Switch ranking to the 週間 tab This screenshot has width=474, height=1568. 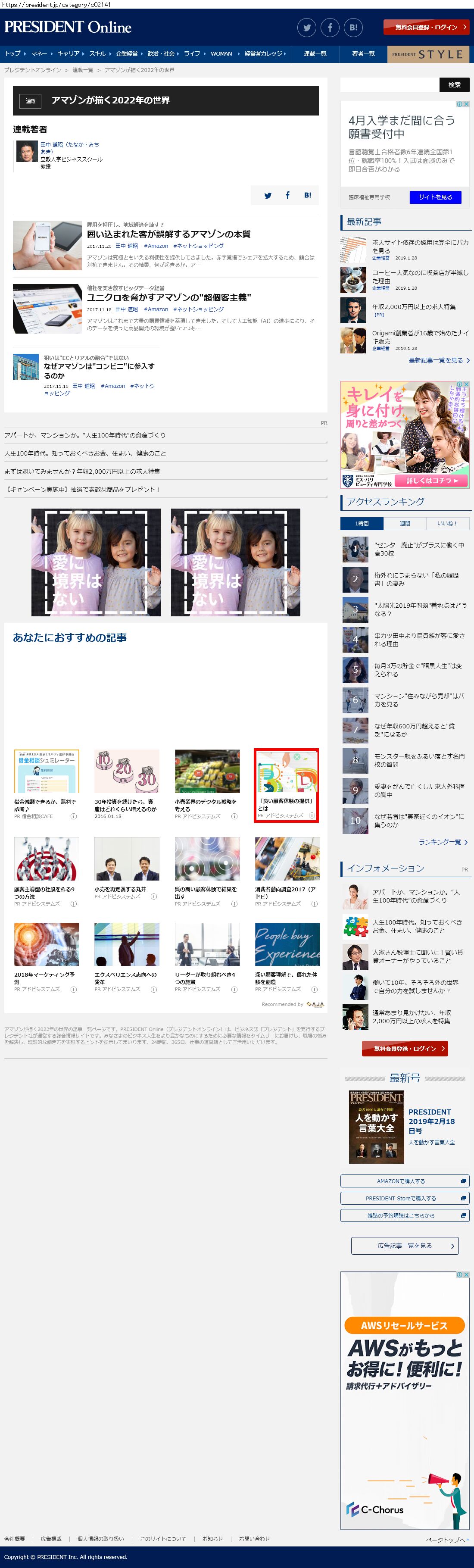pyautogui.click(x=405, y=523)
